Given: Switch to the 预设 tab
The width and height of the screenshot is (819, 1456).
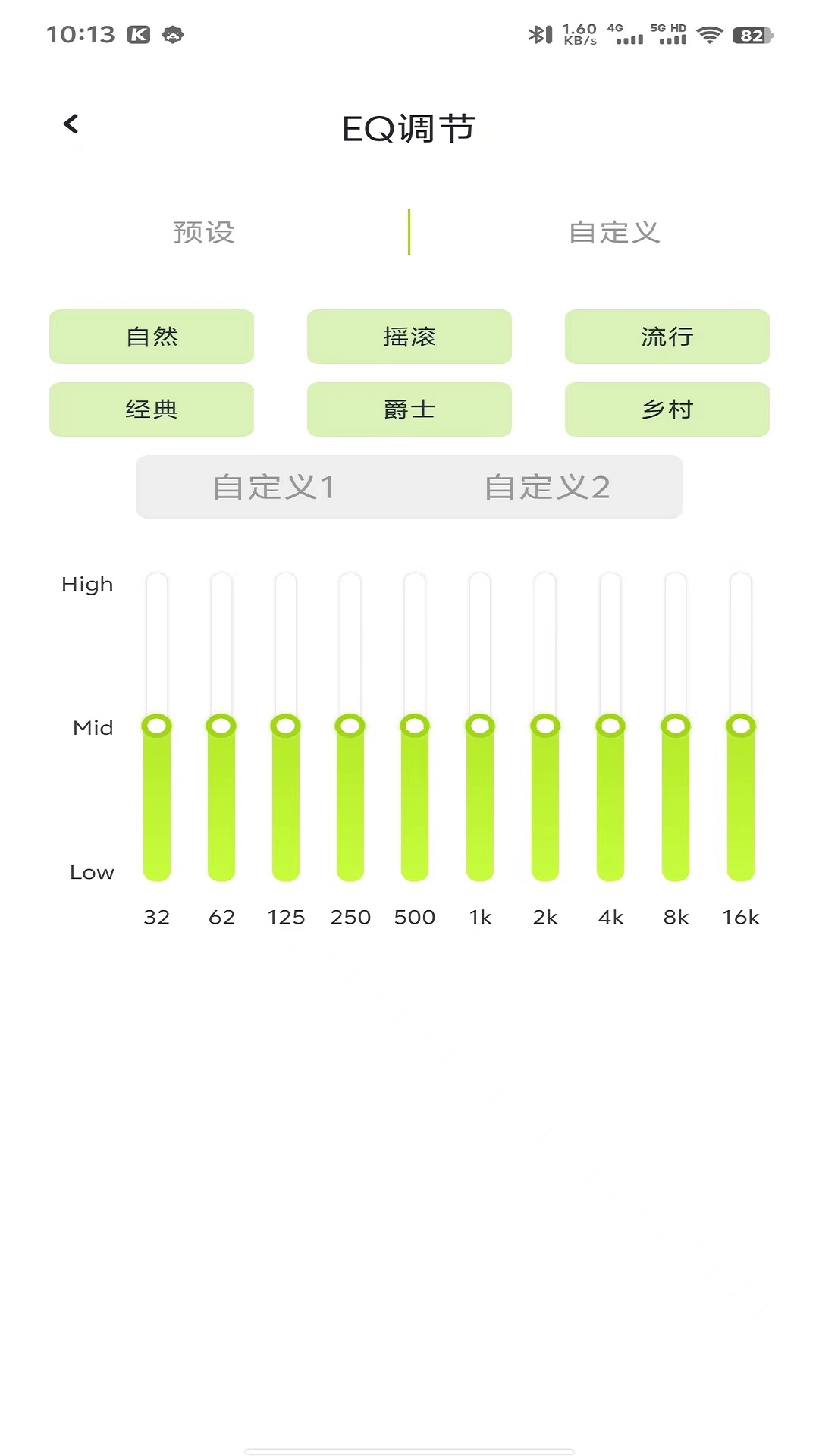Looking at the screenshot, I should 204,233.
